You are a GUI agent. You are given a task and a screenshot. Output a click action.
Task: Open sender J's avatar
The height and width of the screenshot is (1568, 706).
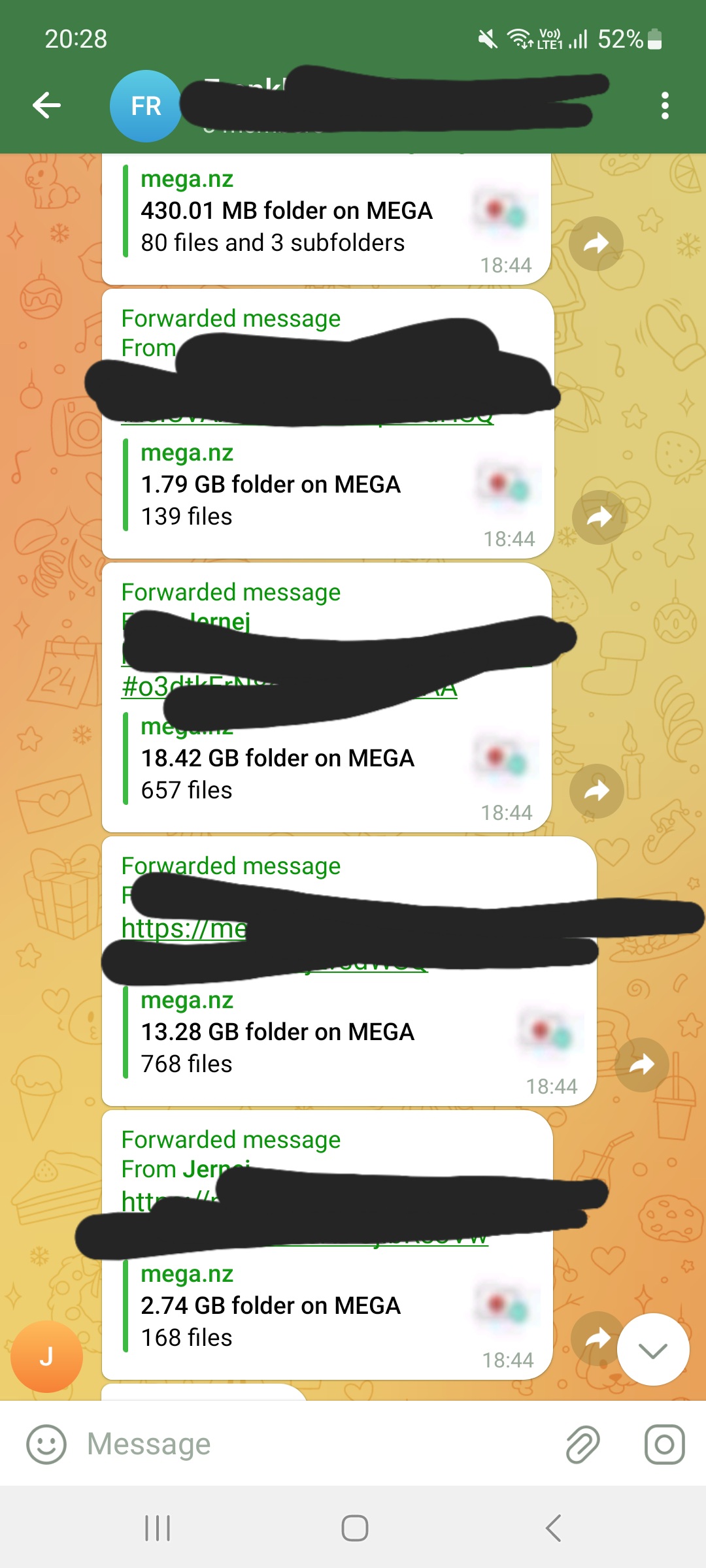click(46, 1356)
